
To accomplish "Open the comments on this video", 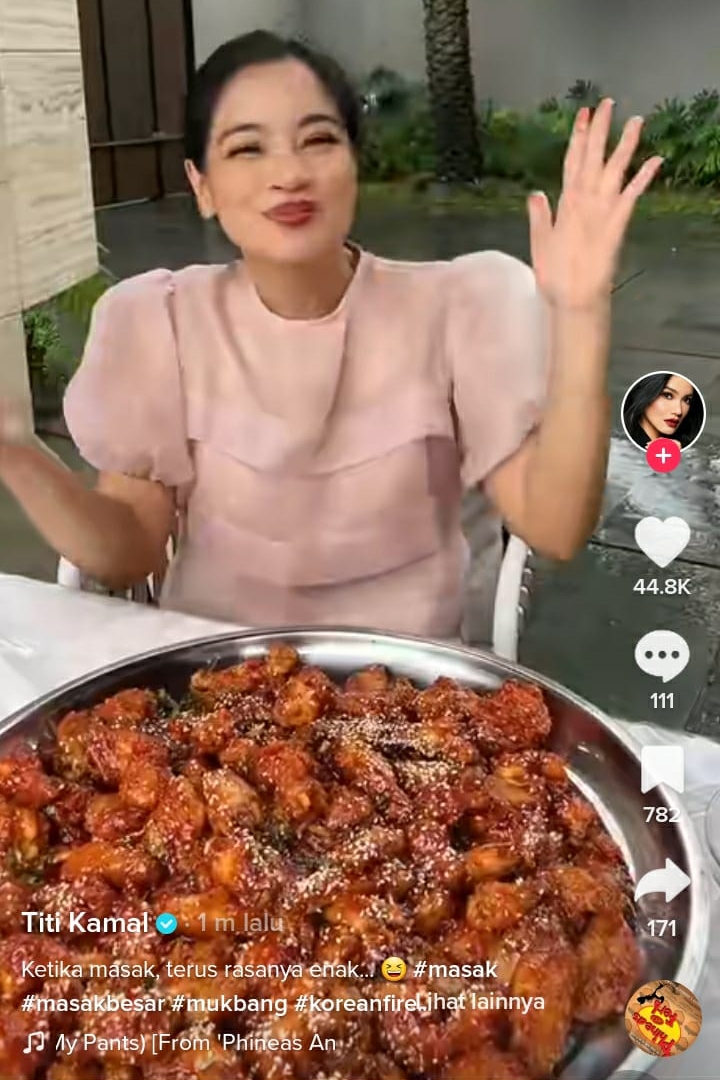I will click(662, 657).
